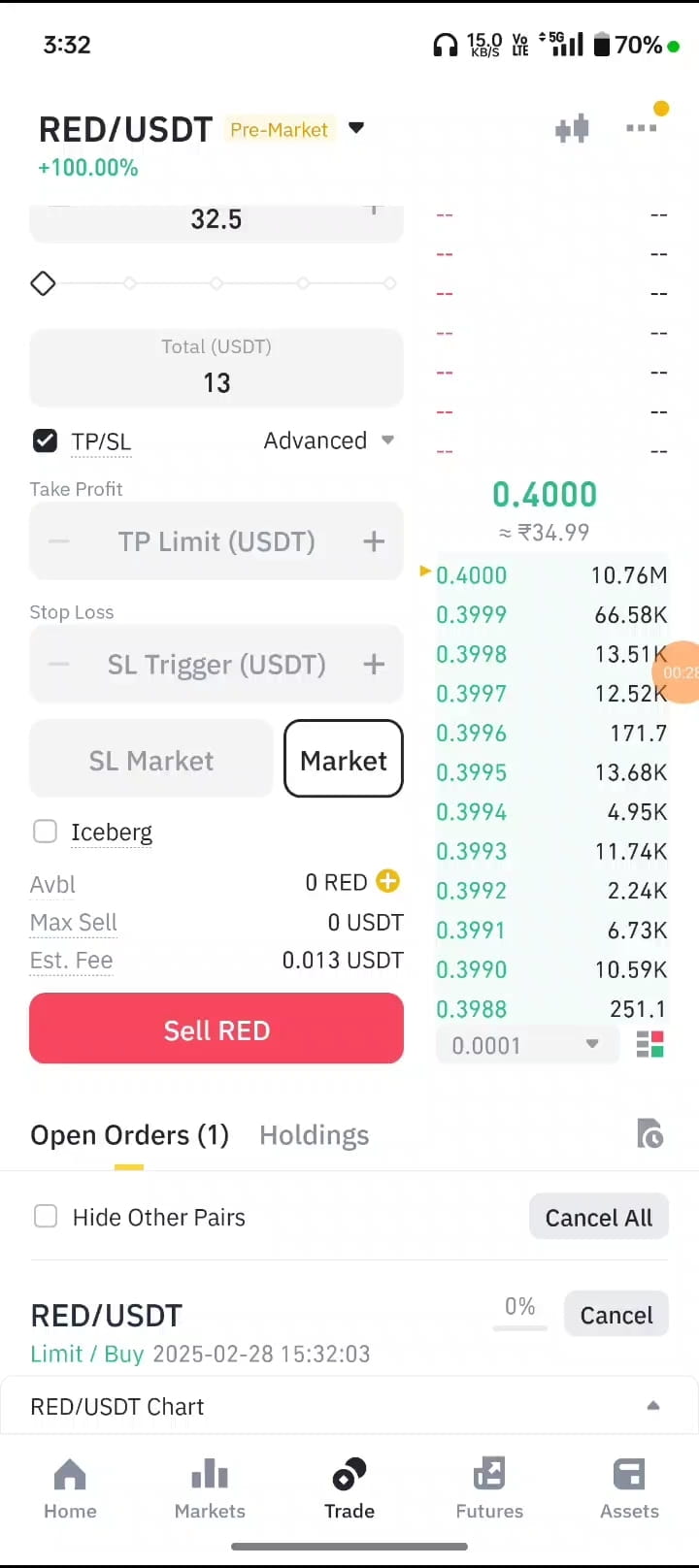Tap the Markets icon in bottom navigation

(x=210, y=1488)
